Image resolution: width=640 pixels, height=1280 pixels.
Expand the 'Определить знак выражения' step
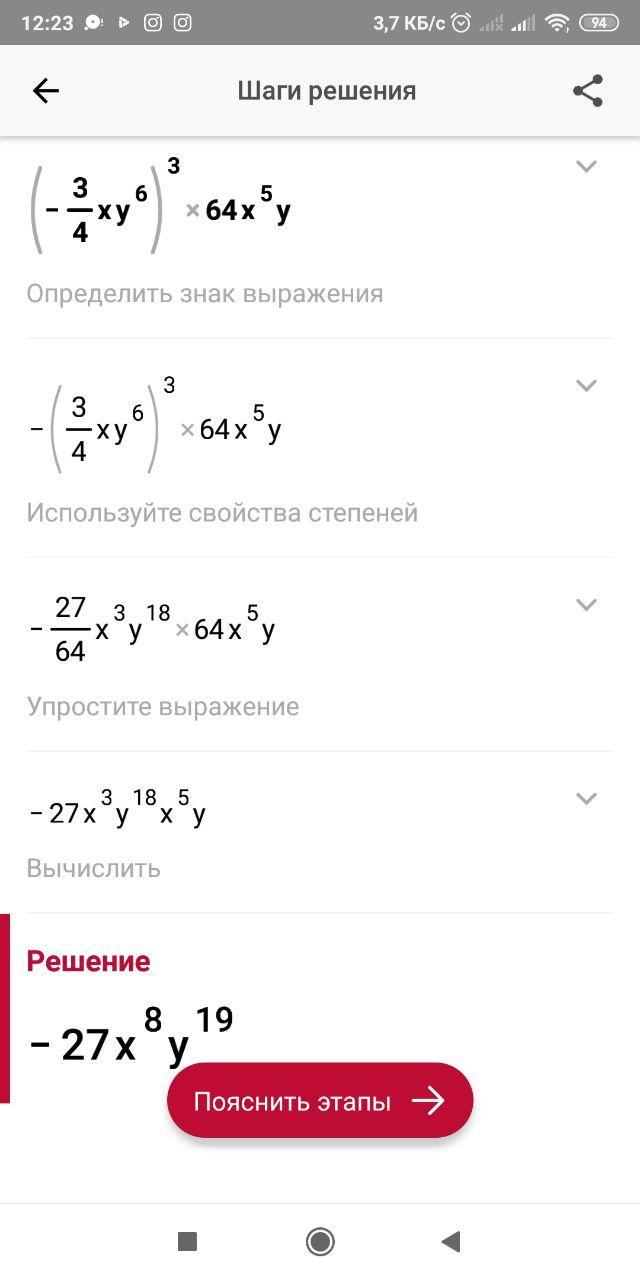pos(586,166)
